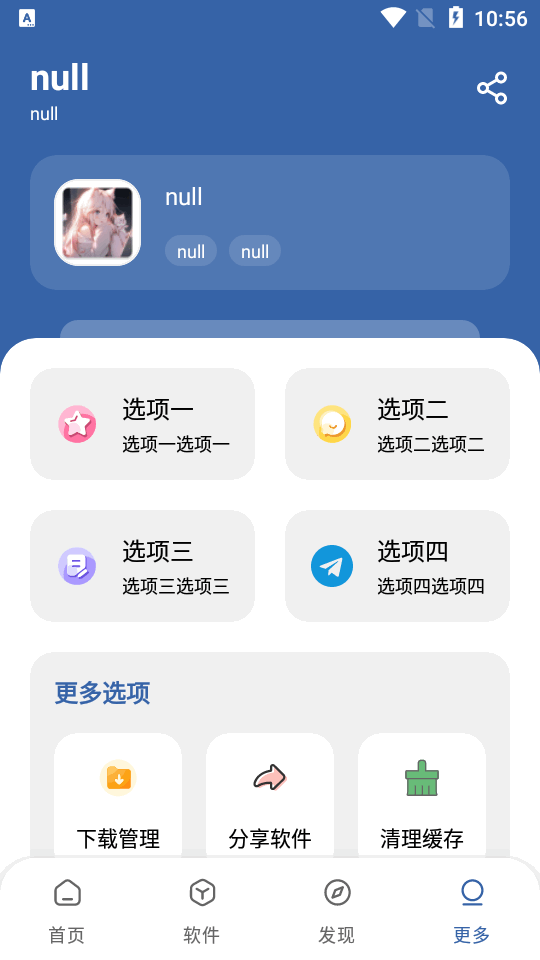Go to the 发现 tab
Viewport: 540px width, 960px height.
point(337,911)
